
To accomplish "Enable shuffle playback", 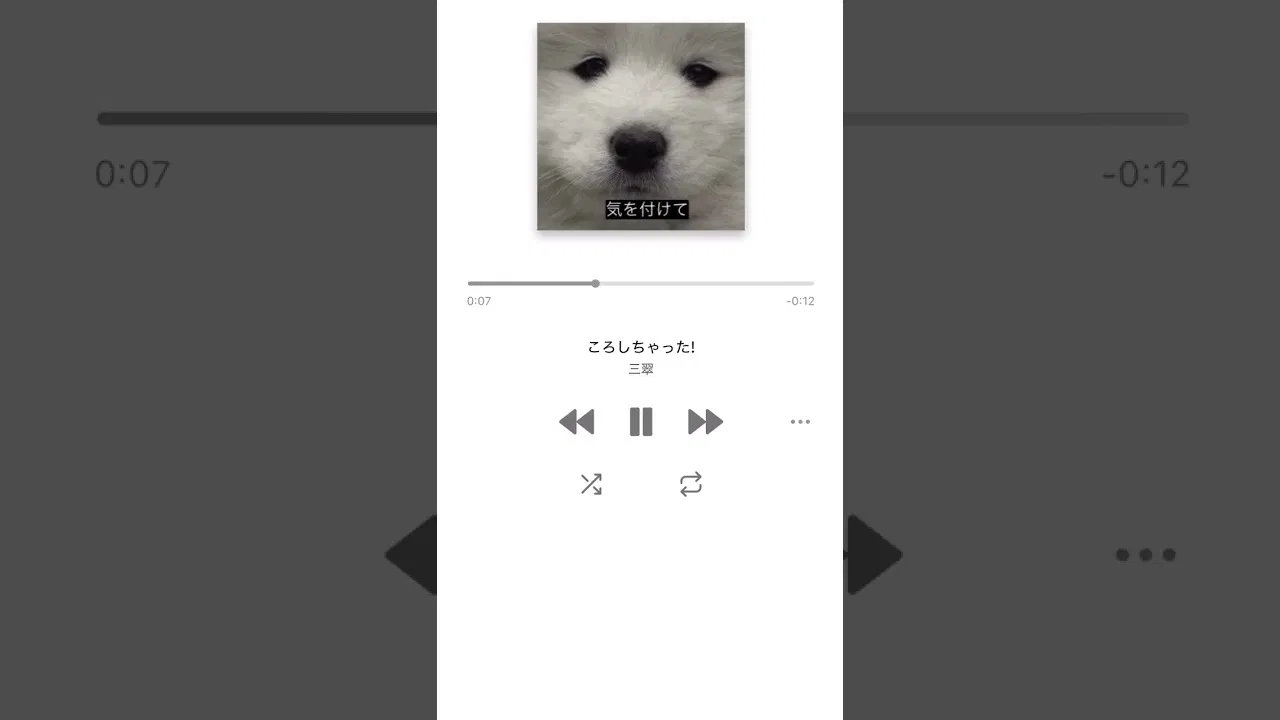I will point(591,485).
